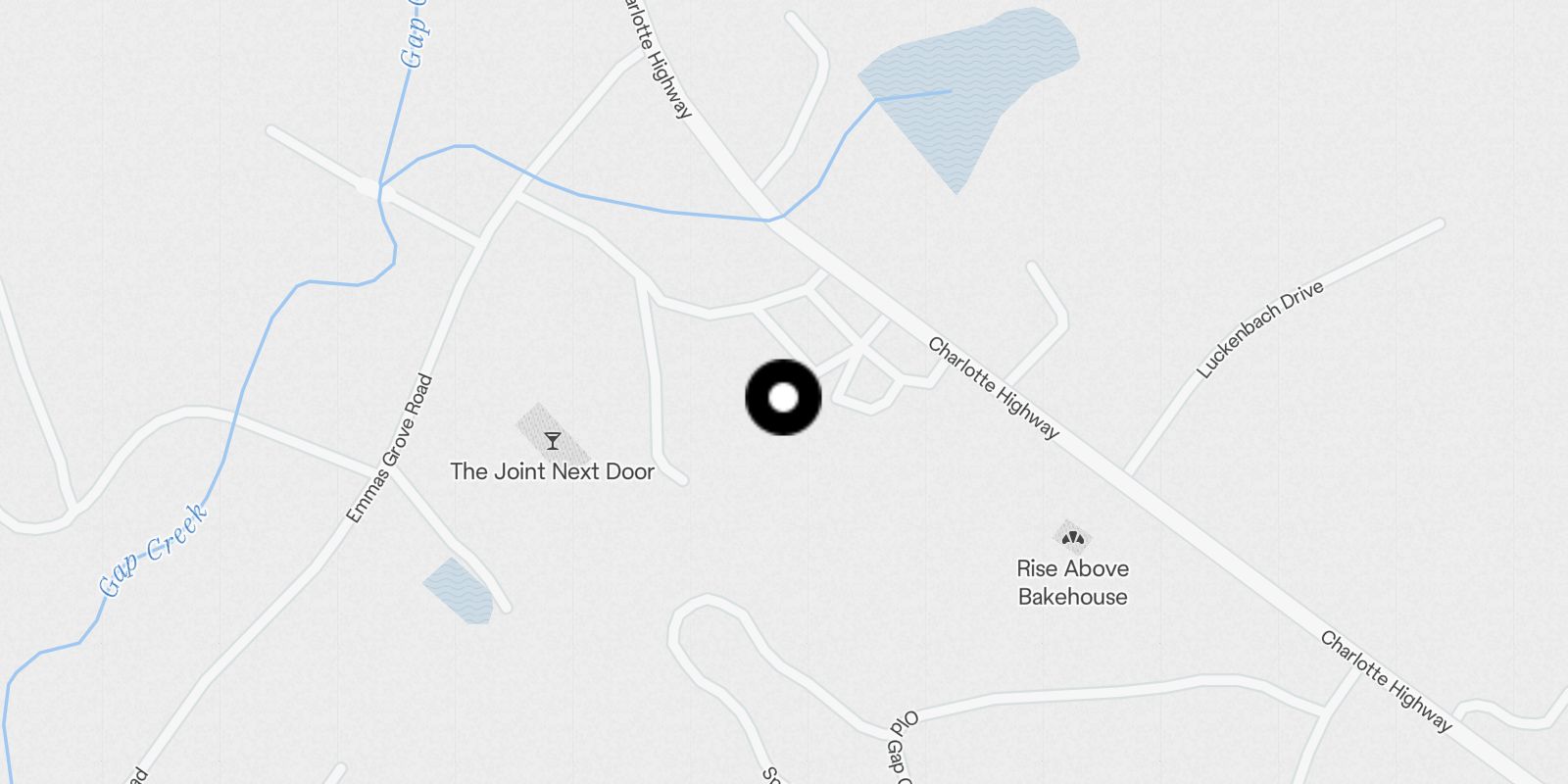Open The Joint Next Door place marker
Image resolution: width=1568 pixels, height=784 pixels.
coord(553,441)
